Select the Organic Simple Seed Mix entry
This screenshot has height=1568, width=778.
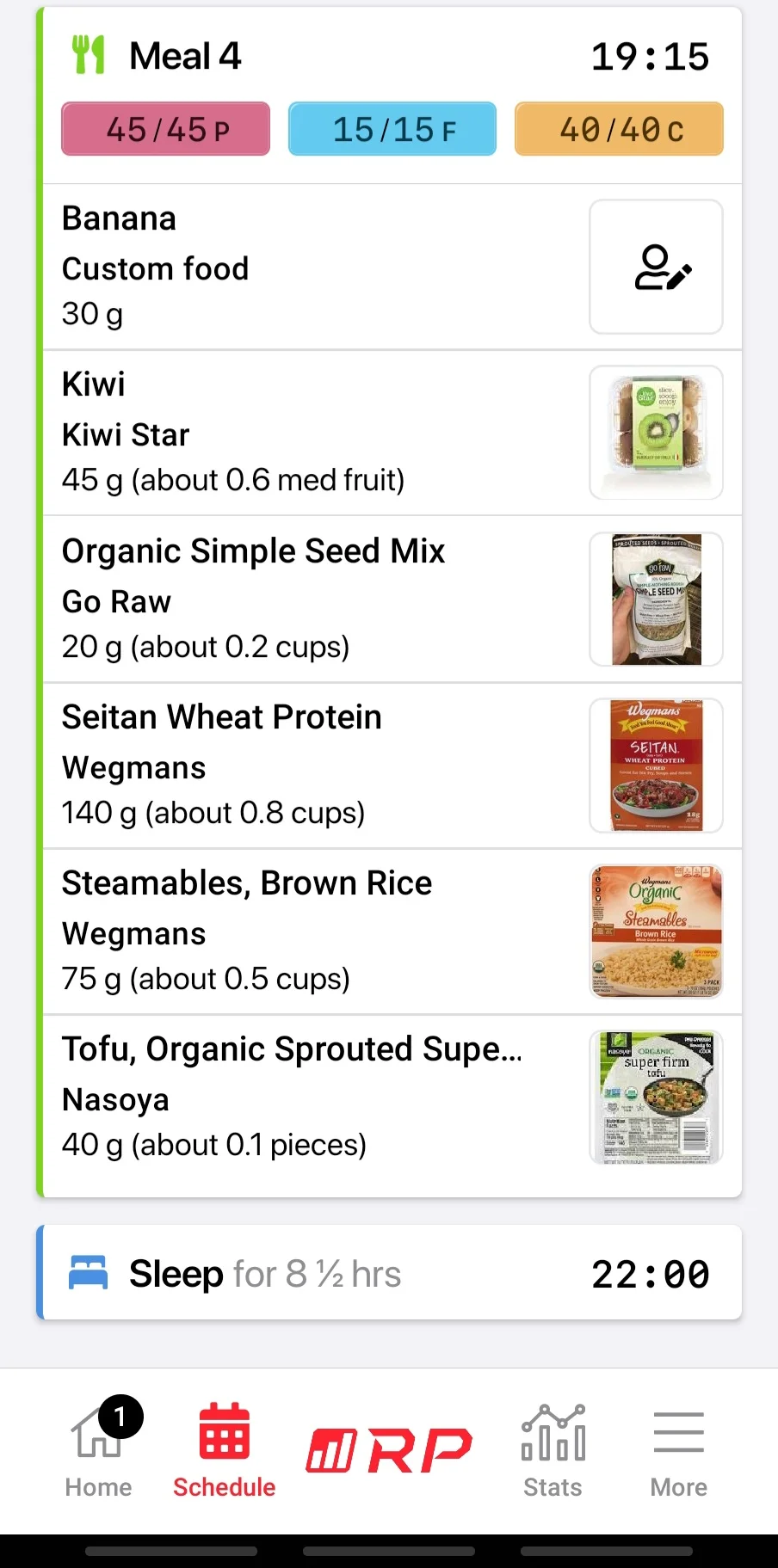[x=392, y=599]
